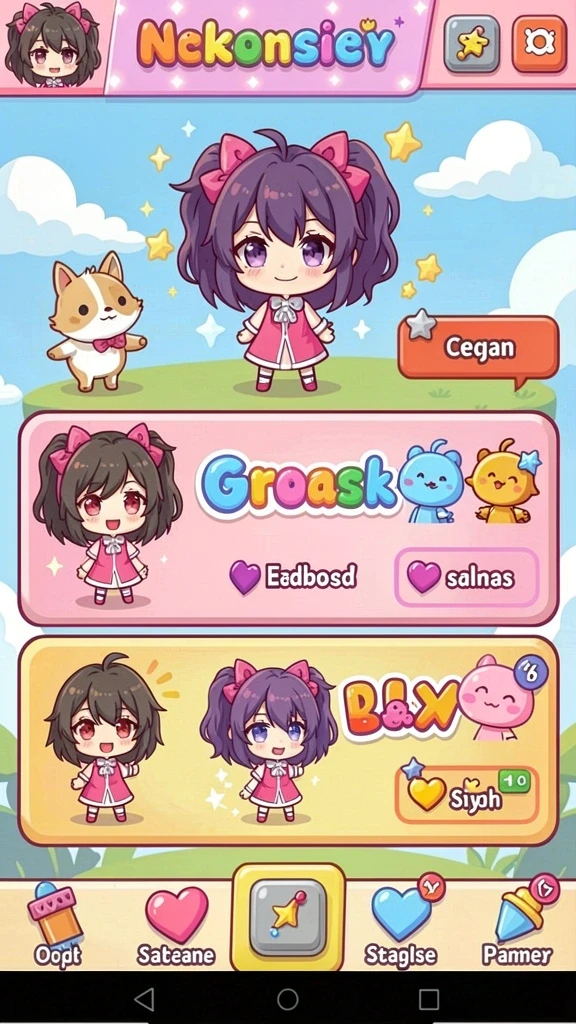Viewport: 576px width, 1024px height.
Task: Tap the star button in the top bar
Action: 472,44
